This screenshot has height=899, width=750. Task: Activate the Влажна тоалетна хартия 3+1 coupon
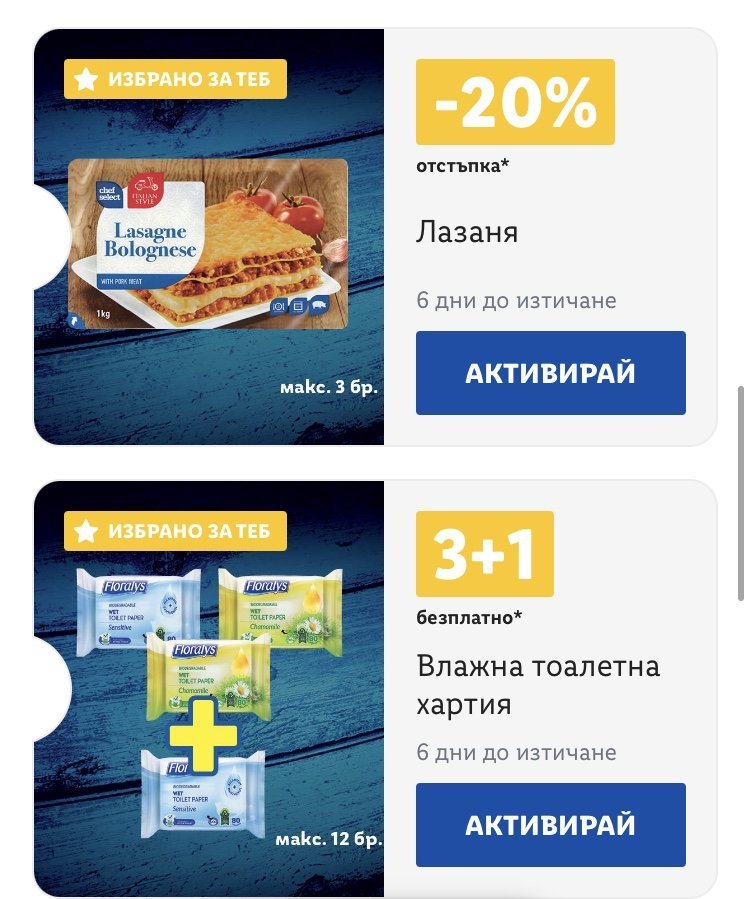pyautogui.click(x=550, y=825)
